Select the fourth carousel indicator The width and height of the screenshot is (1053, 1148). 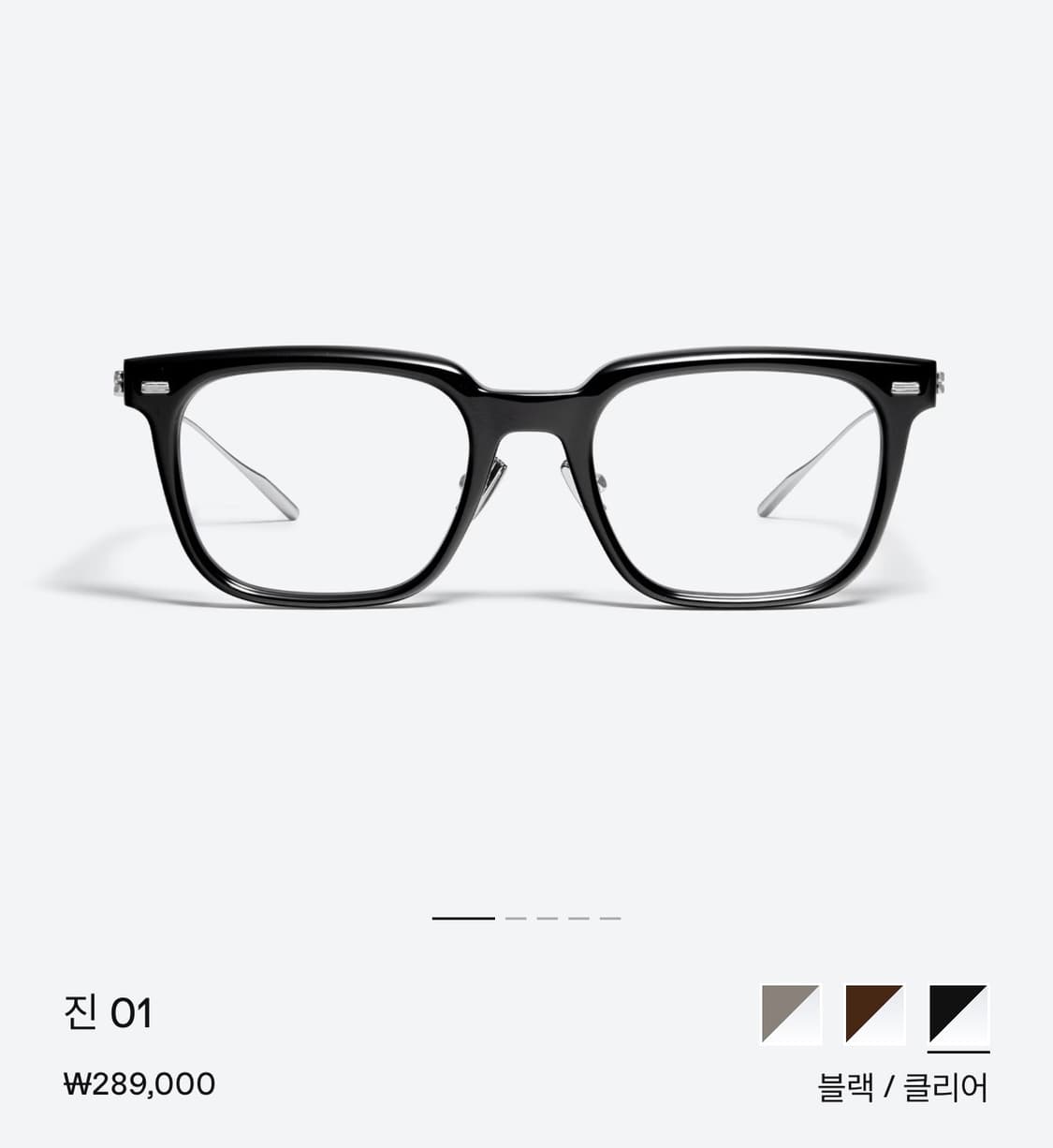pos(582,920)
